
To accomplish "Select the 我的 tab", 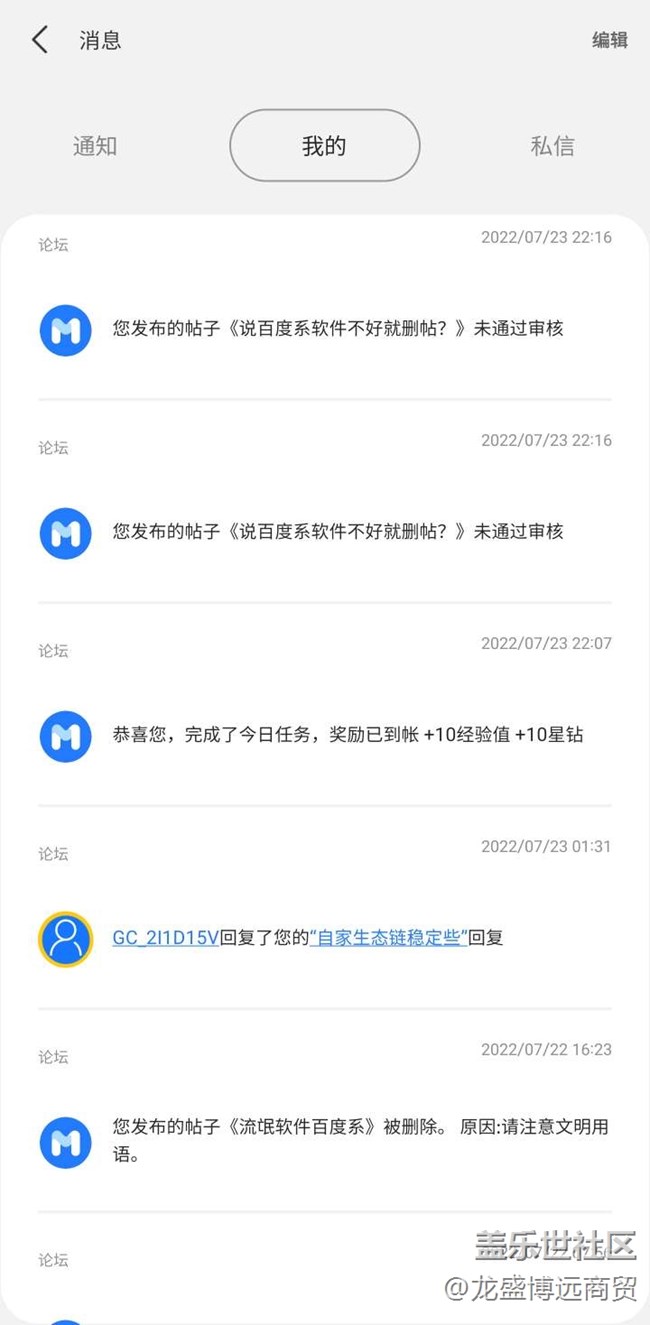I will [x=324, y=146].
